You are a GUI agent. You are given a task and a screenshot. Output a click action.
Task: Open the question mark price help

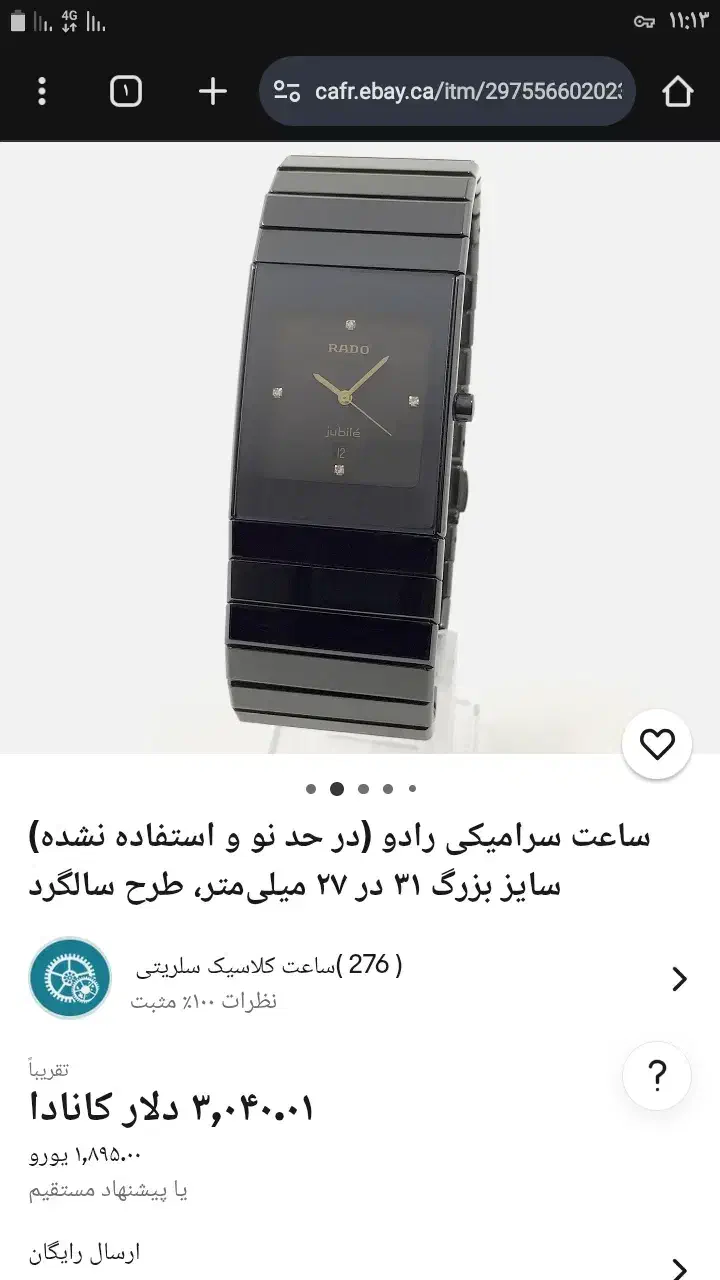(x=657, y=1076)
